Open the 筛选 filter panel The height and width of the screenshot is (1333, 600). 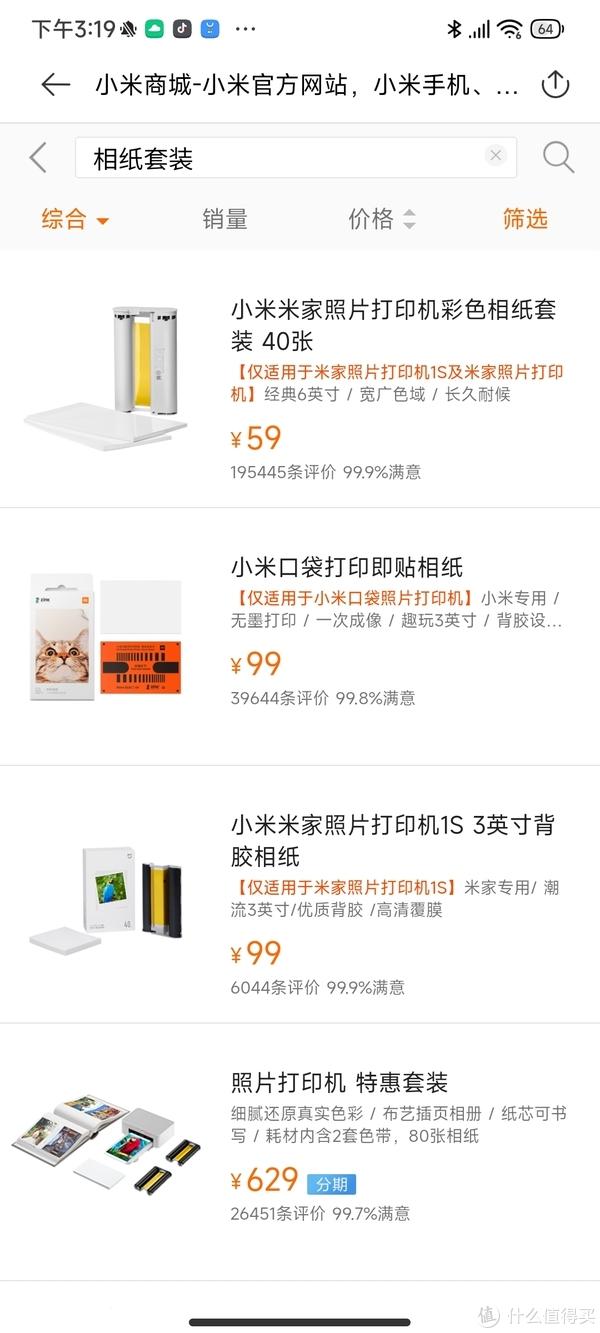point(525,219)
